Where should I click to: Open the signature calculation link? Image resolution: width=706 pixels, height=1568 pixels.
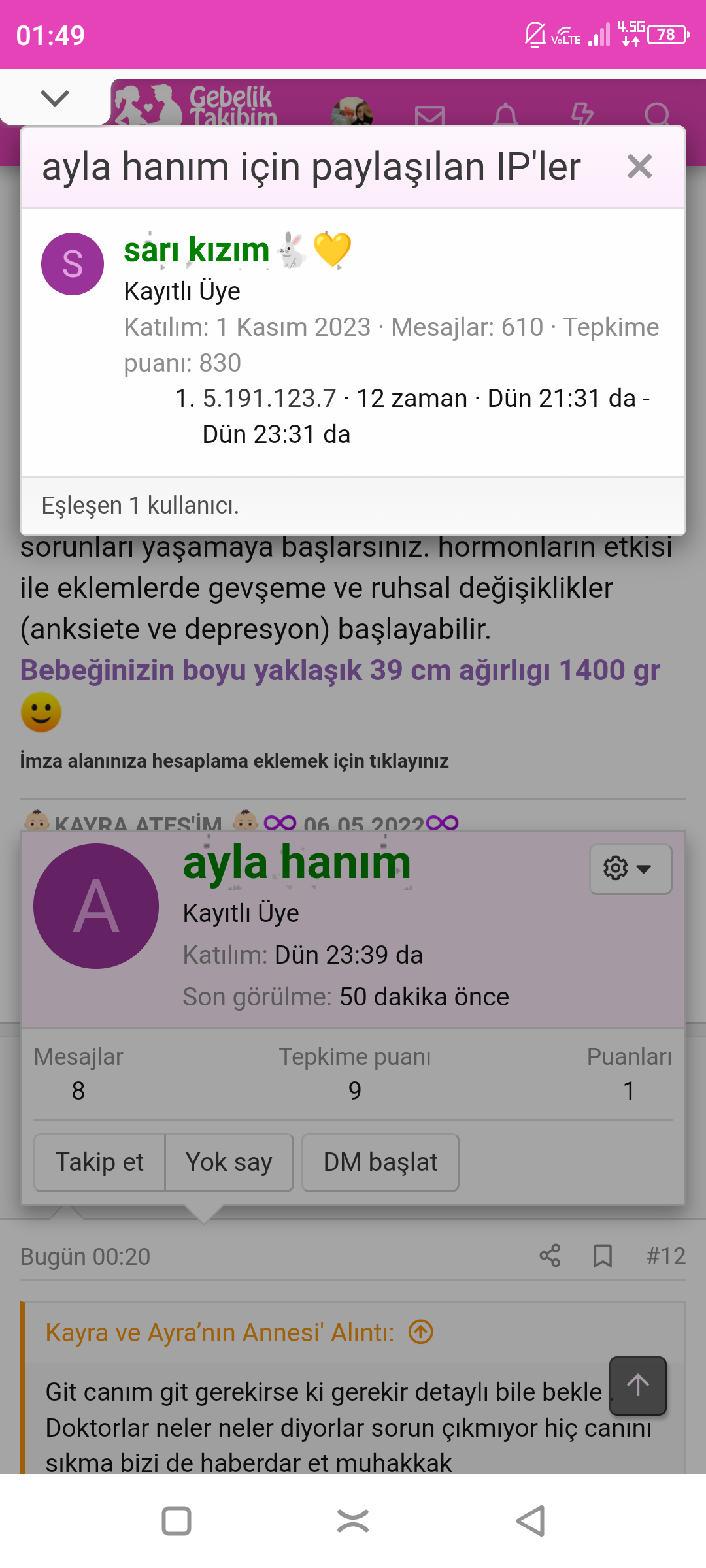(x=234, y=761)
